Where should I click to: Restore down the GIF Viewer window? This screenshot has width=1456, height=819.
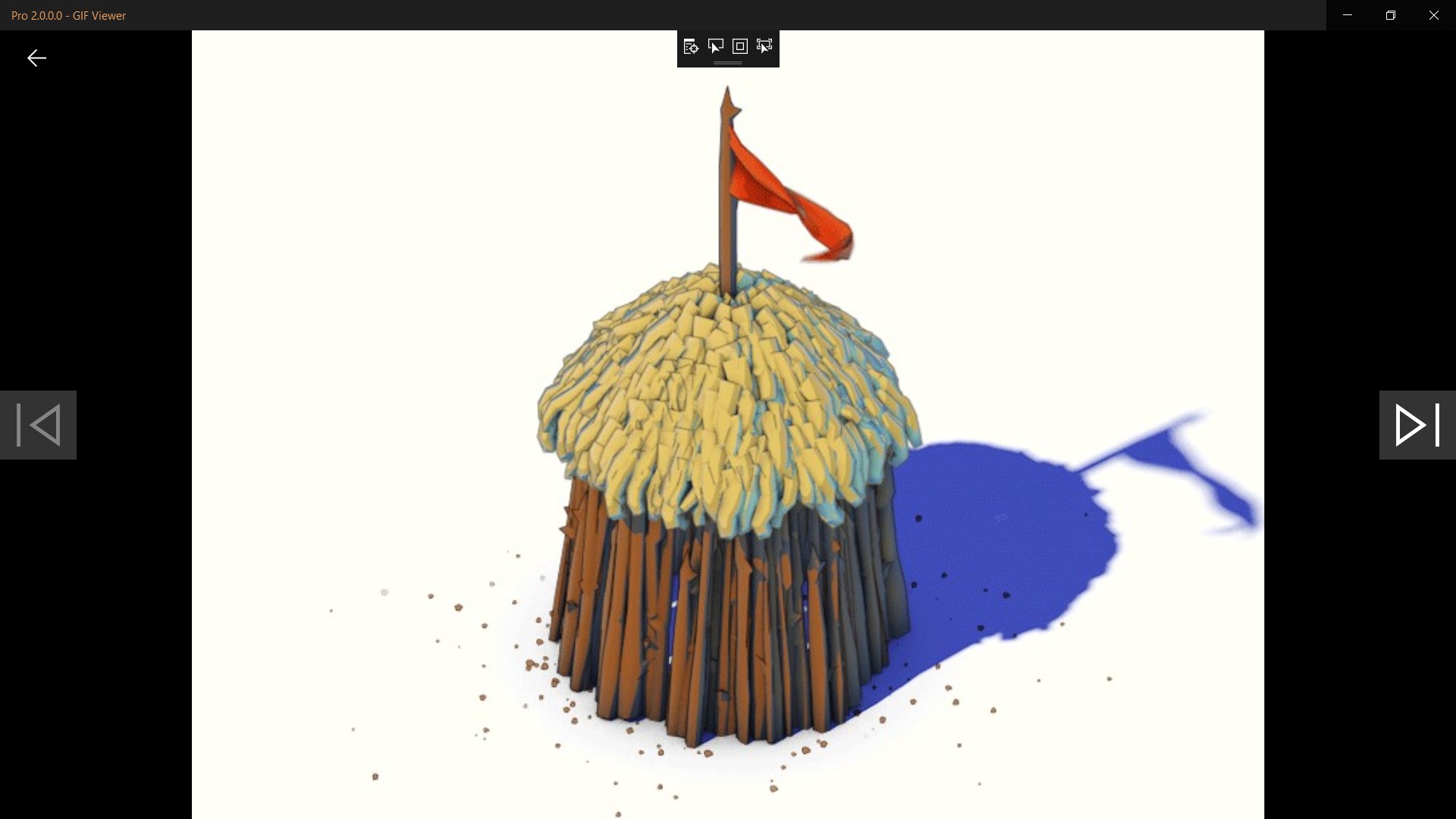coord(1391,15)
